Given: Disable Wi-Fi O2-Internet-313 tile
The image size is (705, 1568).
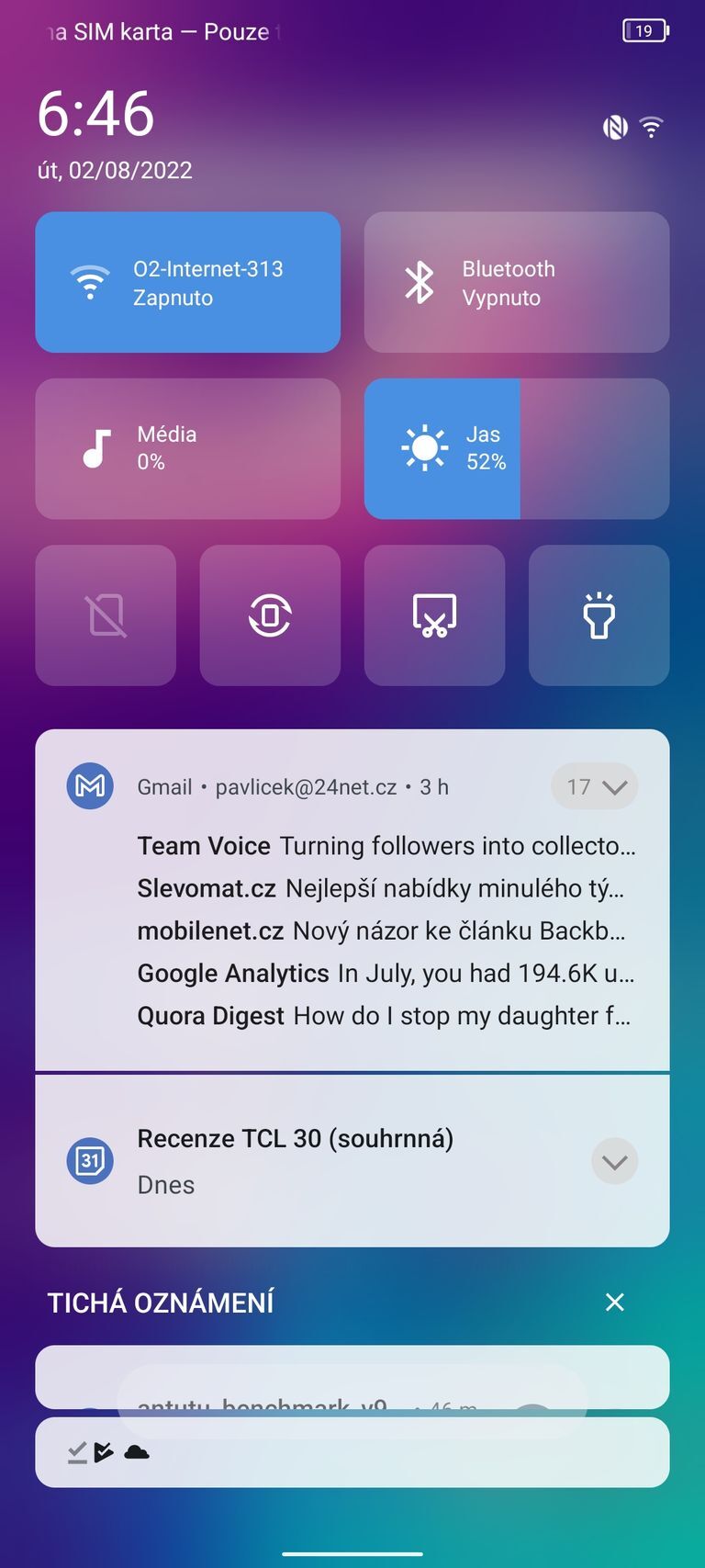Looking at the screenshot, I should (187, 282).
